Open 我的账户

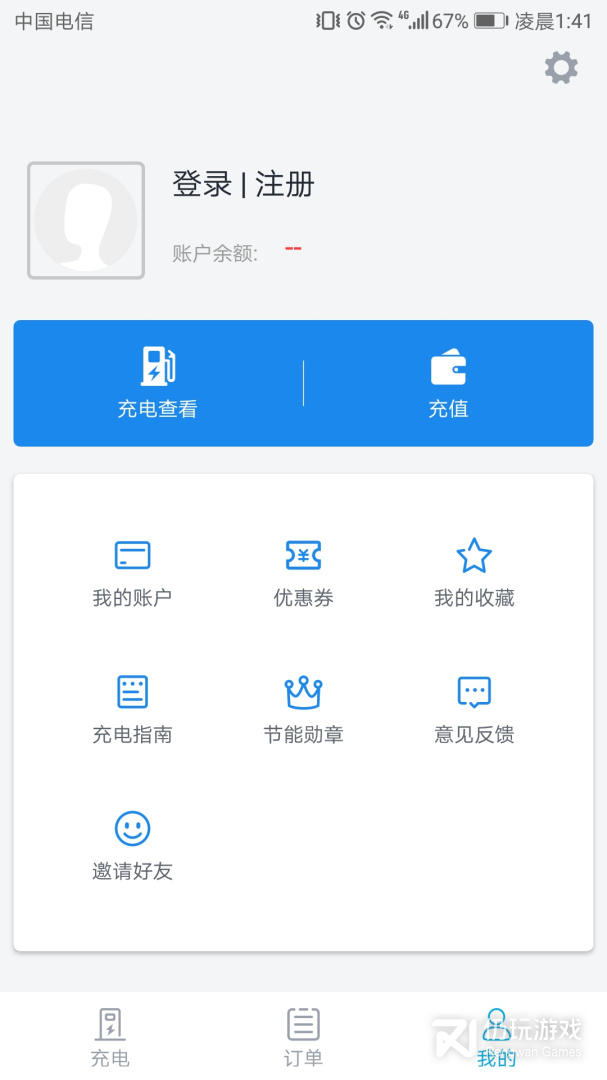132,574
